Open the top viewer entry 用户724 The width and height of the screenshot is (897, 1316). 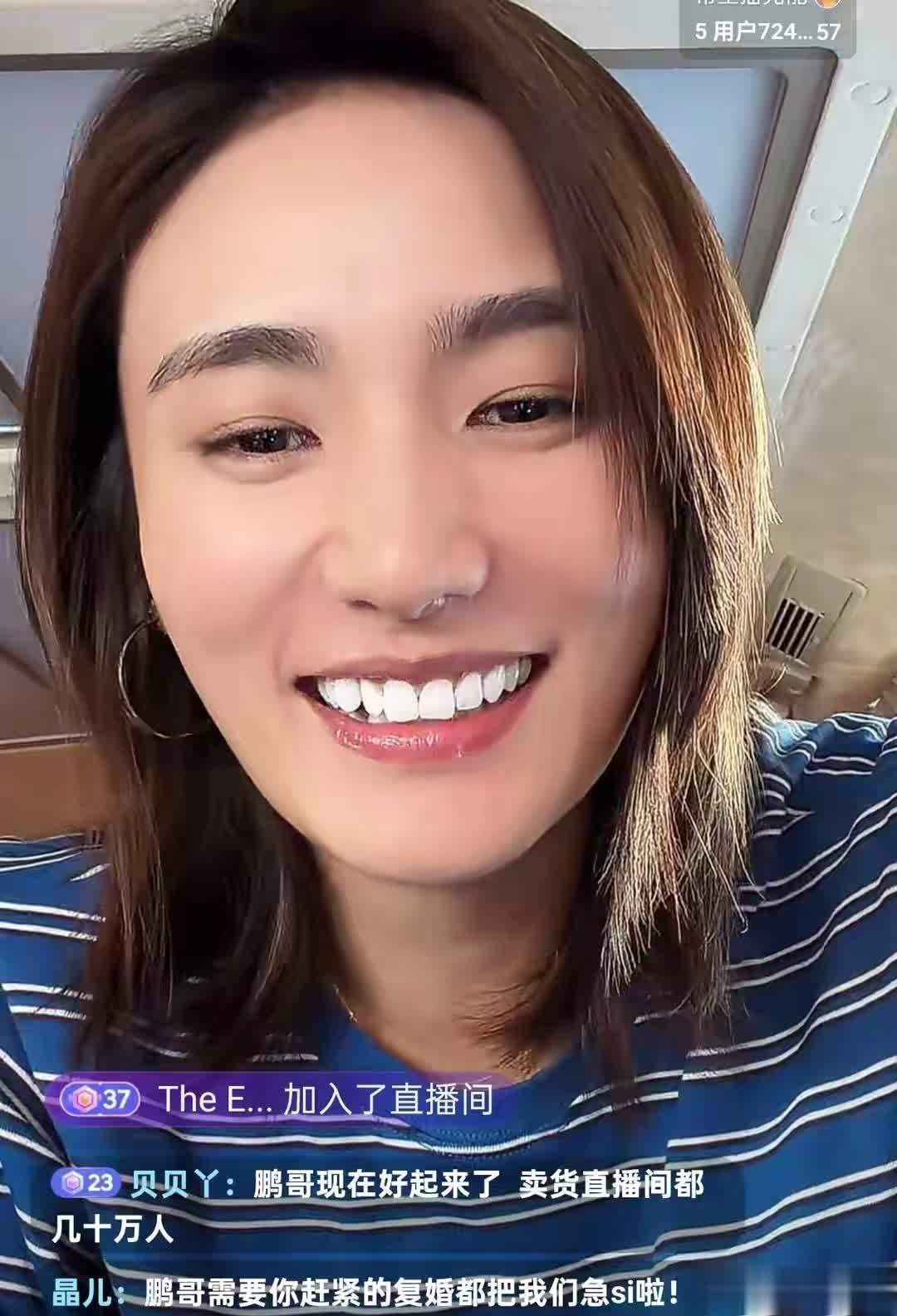(x=766, y=32)
